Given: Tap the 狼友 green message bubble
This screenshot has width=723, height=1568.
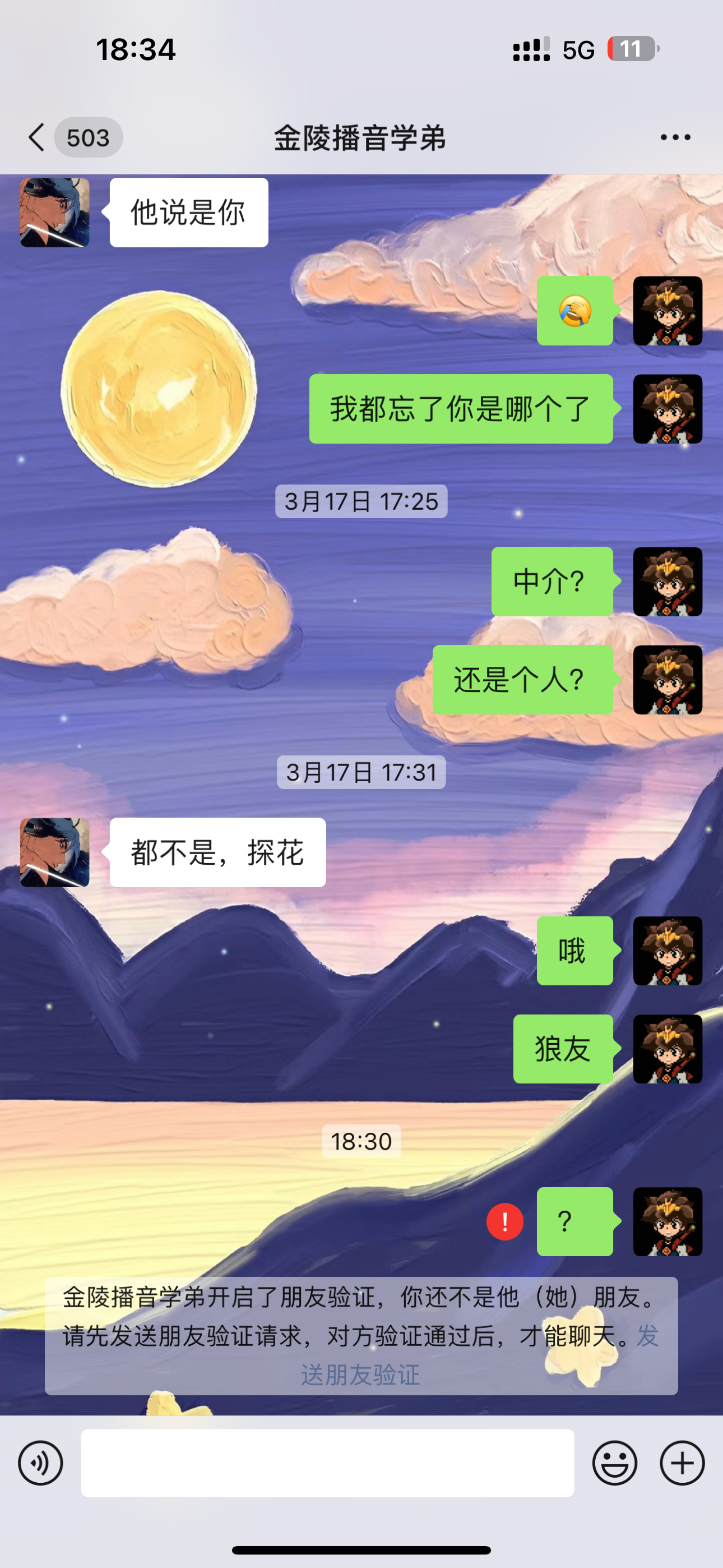Looking at the screenshot, I should click(563, 1050).
